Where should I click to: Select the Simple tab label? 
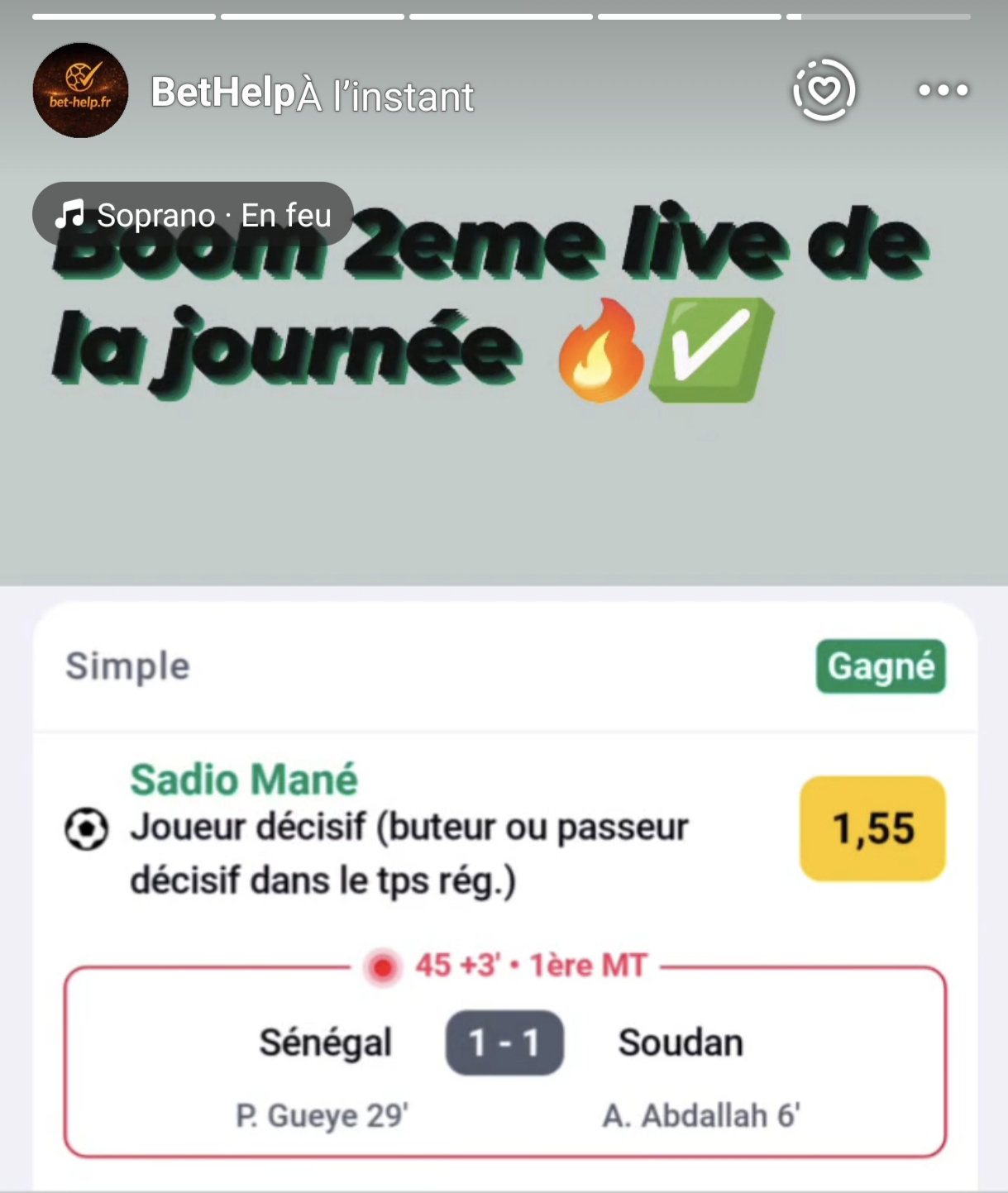tap(127, 666)
